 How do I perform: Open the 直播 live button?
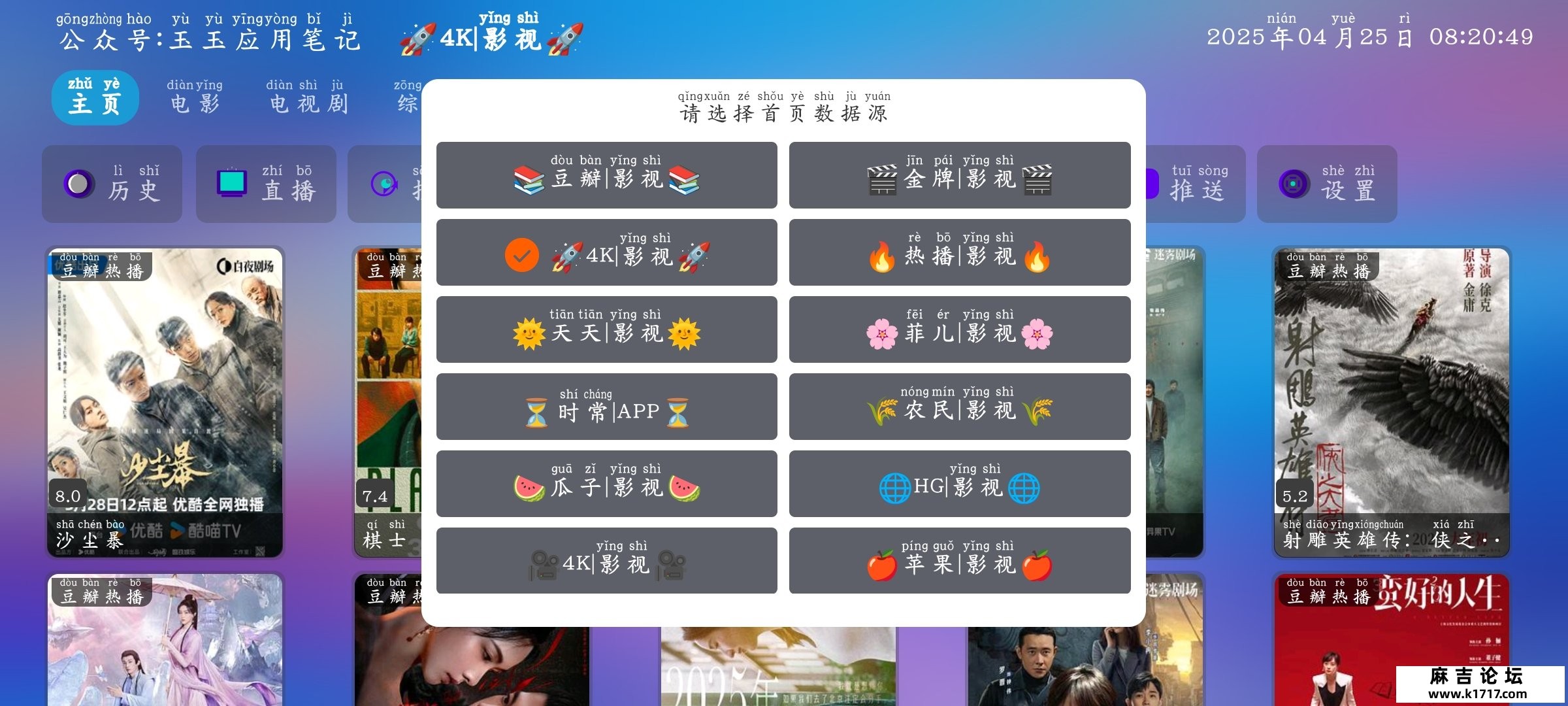266,184
